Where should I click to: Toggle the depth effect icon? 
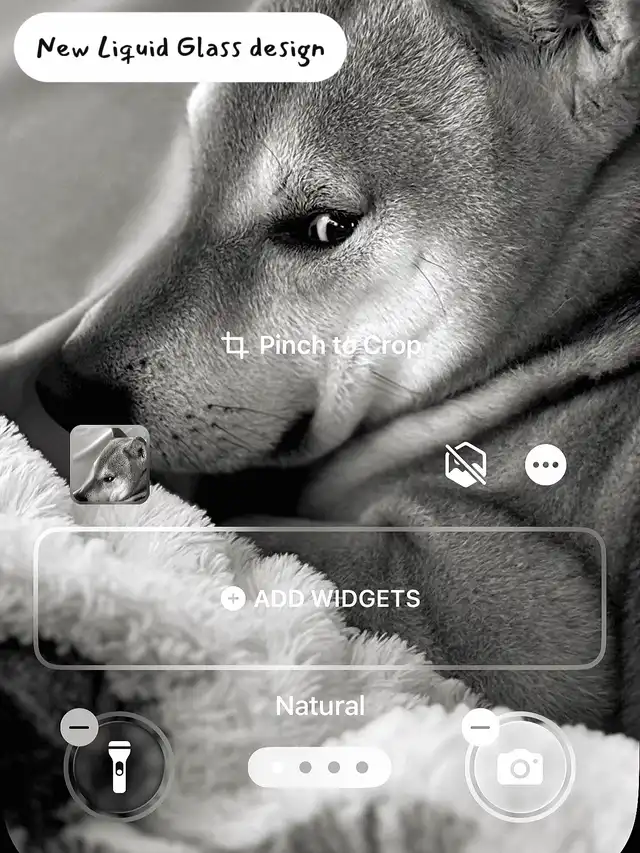click(x=465, y=465)
